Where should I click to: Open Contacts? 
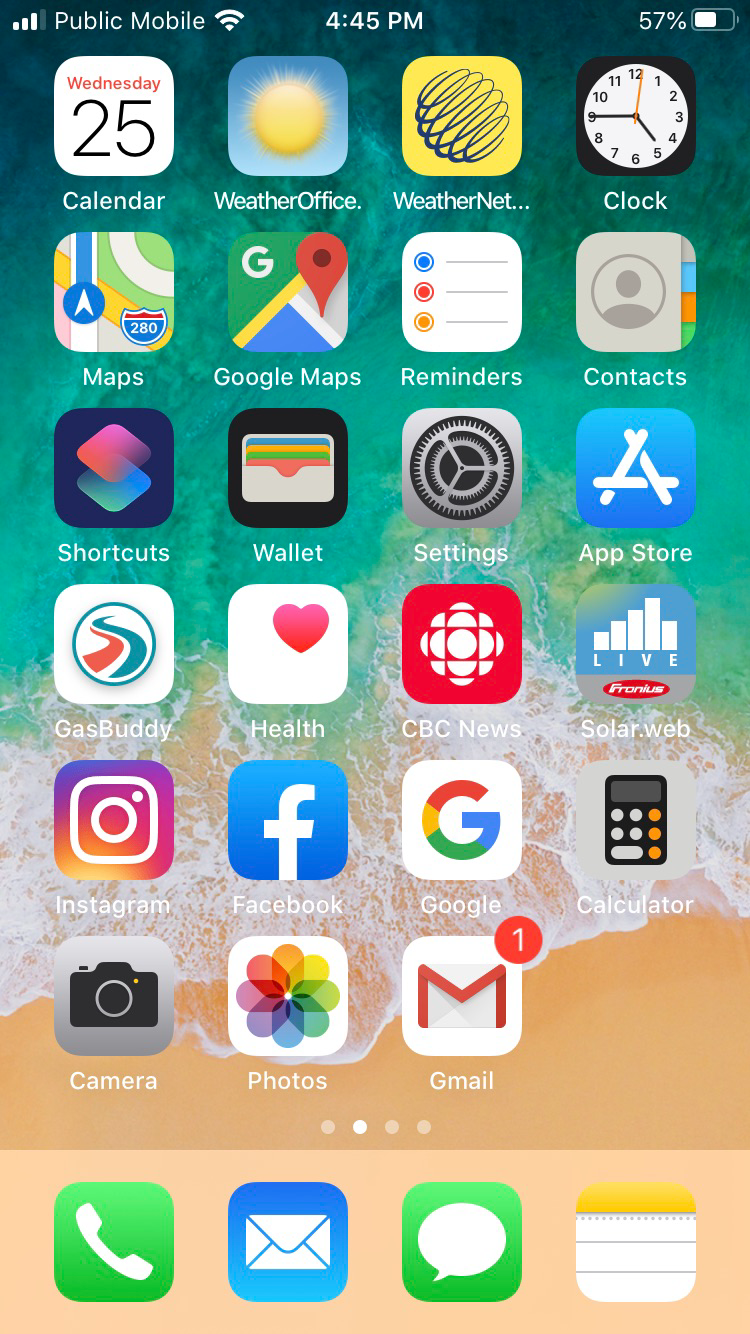coord(635,292)
